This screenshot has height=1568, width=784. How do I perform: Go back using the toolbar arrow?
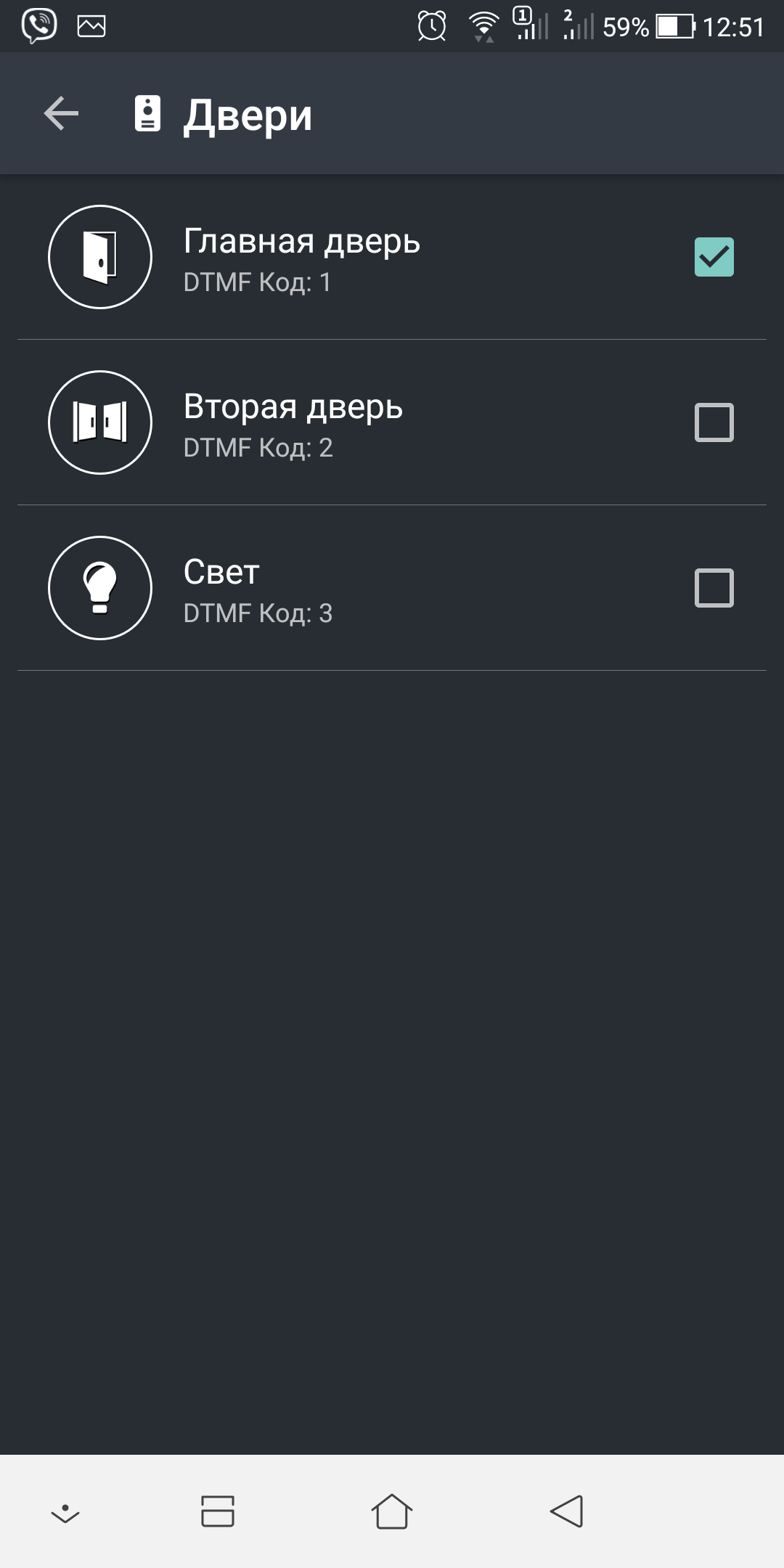coord(61,114)
